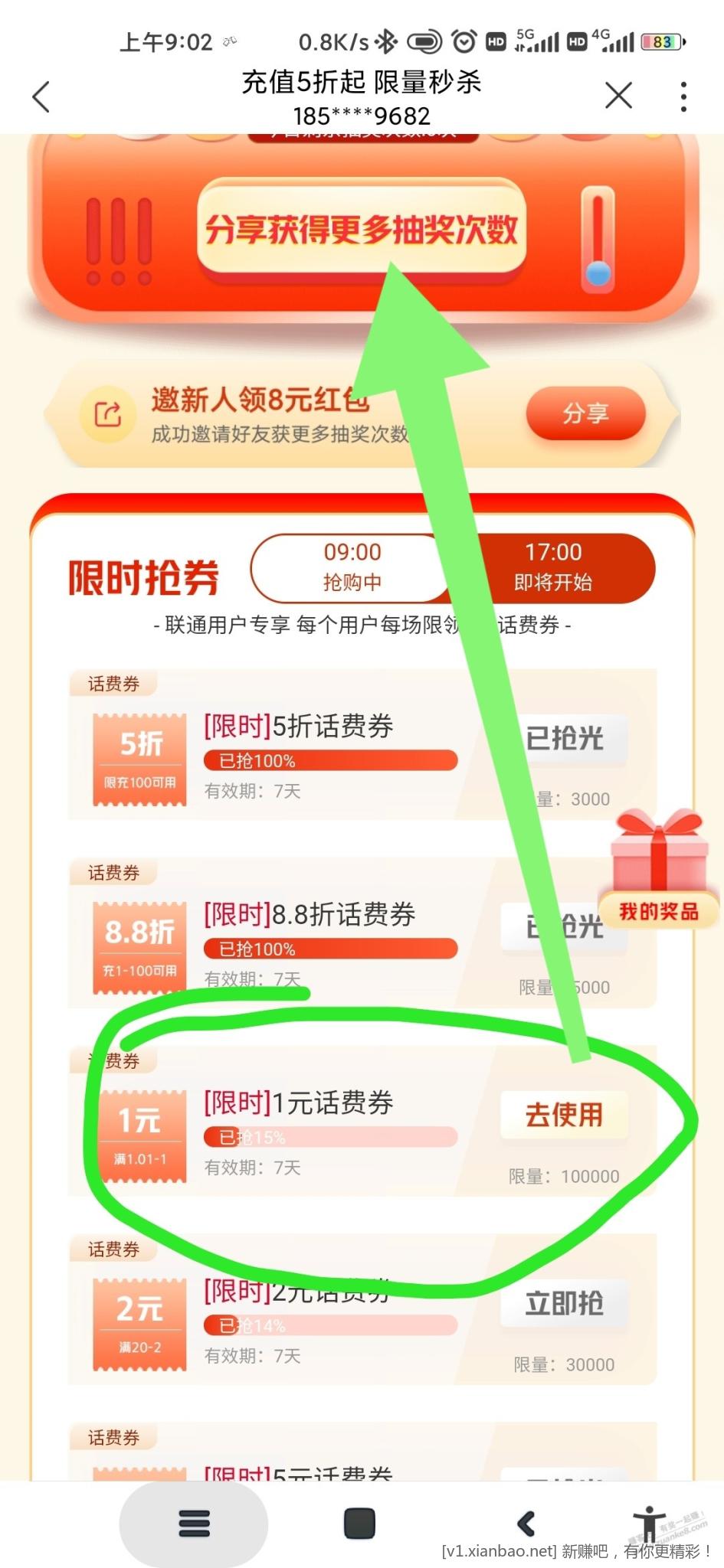Close the page with the X icon
724x1568 pixels.
[618, 96]
